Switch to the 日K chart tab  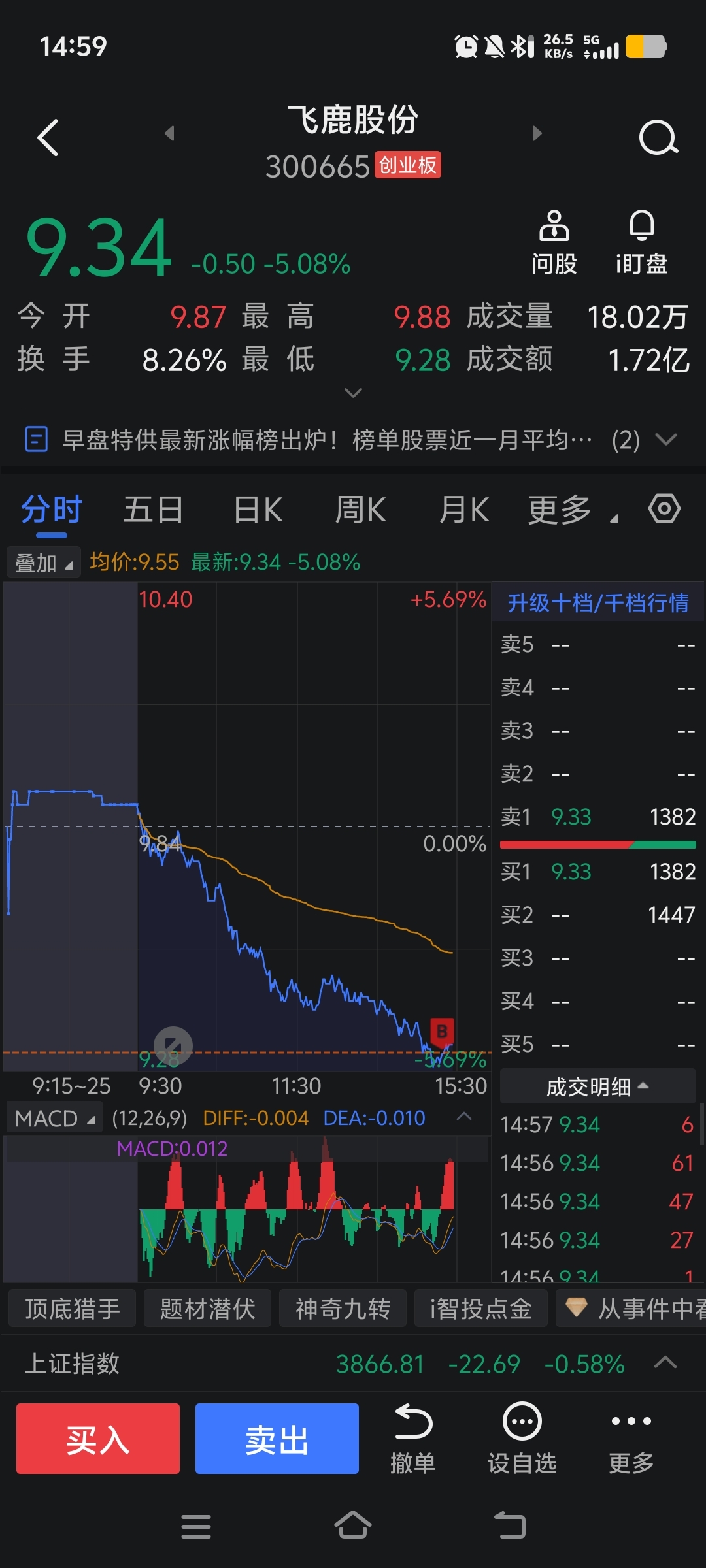[x=258, y=510]
